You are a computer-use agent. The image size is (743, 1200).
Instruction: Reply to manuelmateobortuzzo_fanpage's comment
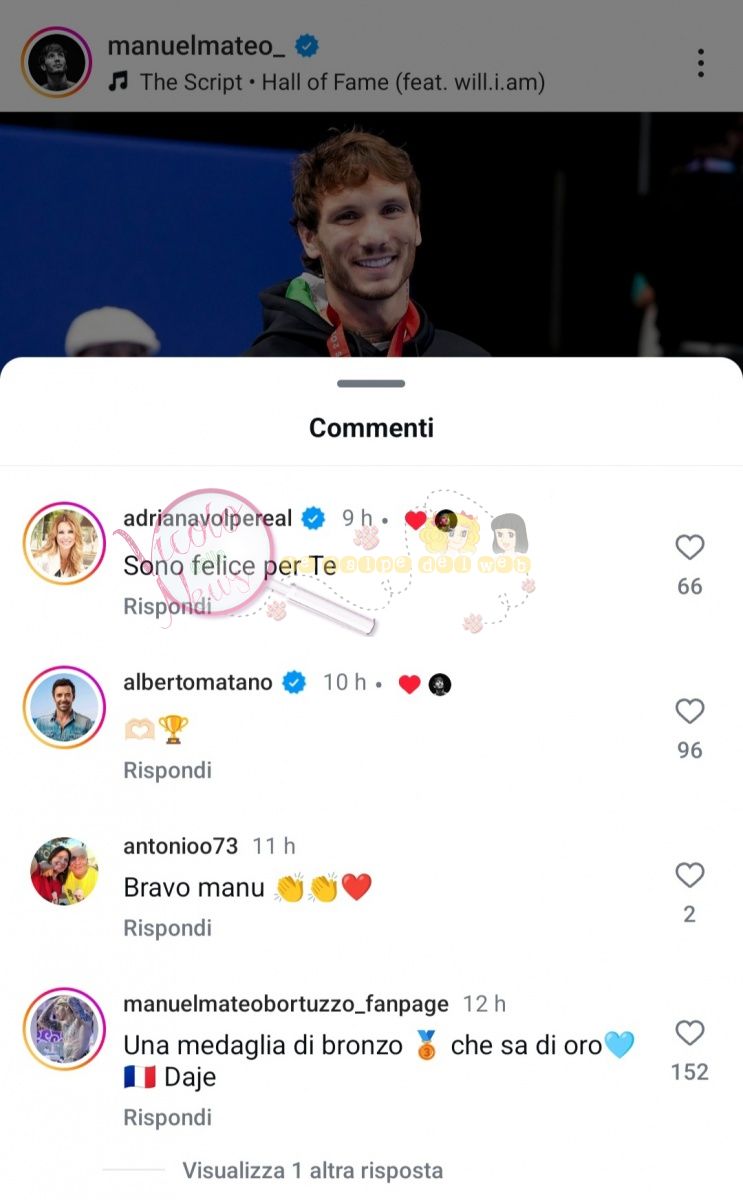point(167,1117)
